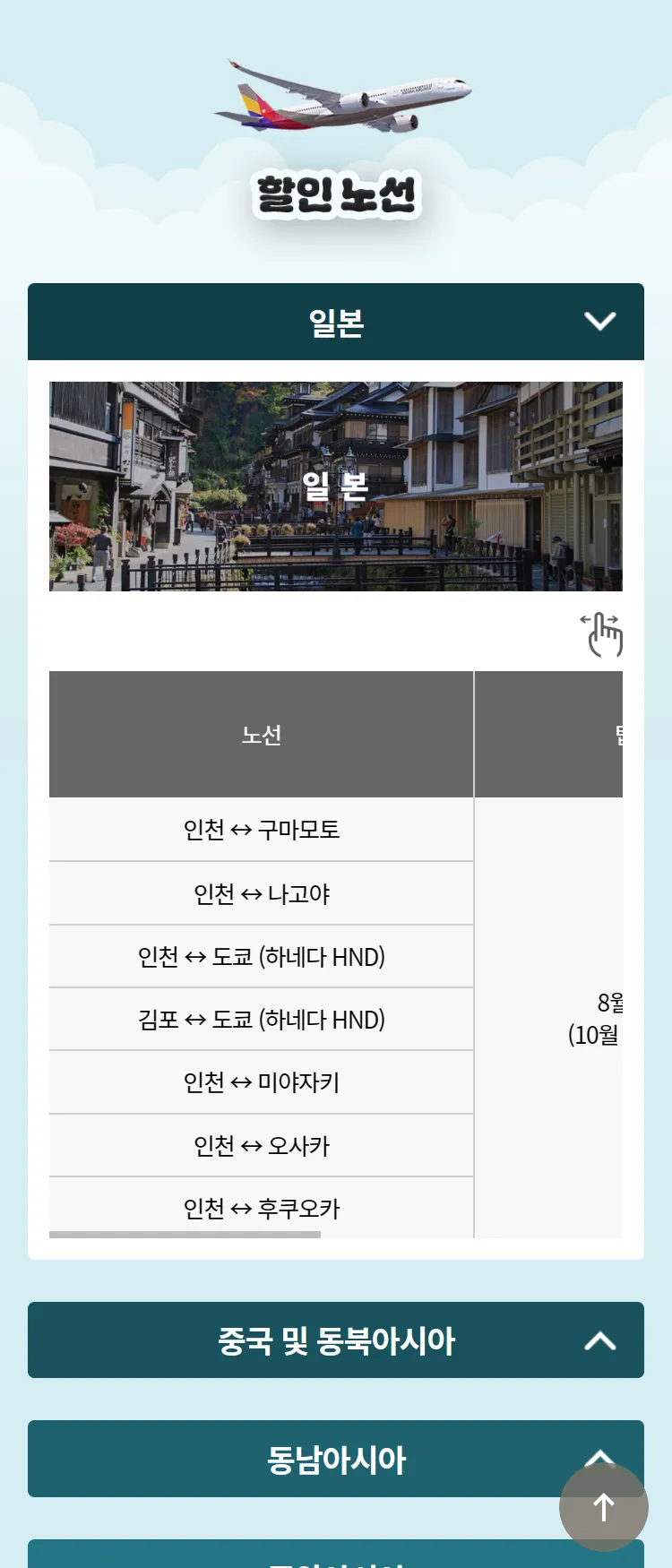Collapse the 일본 section

599,322
